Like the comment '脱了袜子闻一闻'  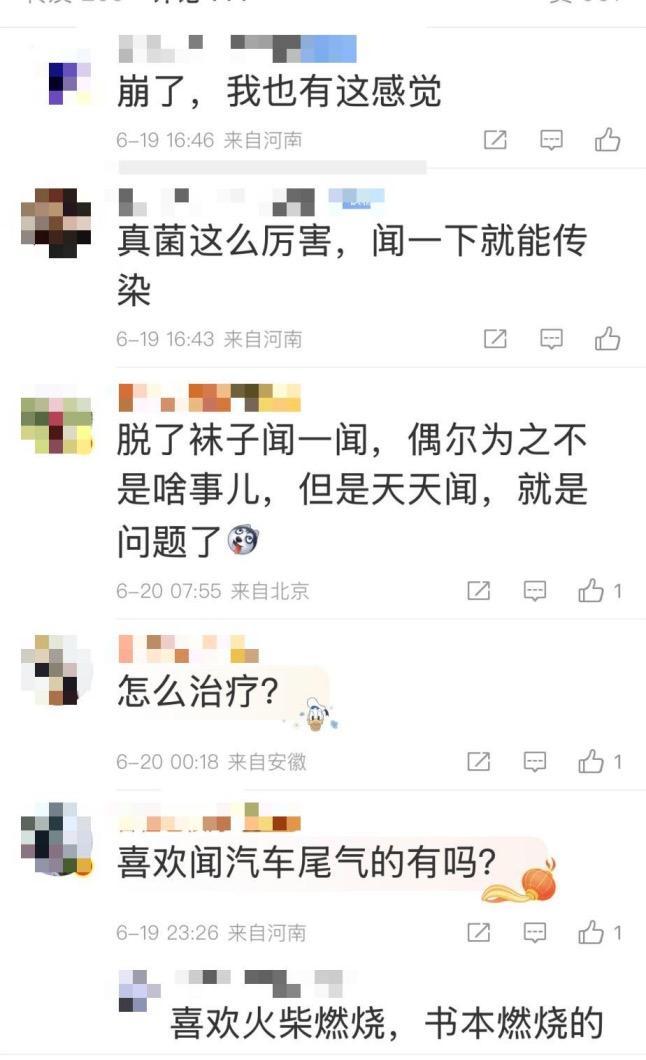tap(591, 591)
